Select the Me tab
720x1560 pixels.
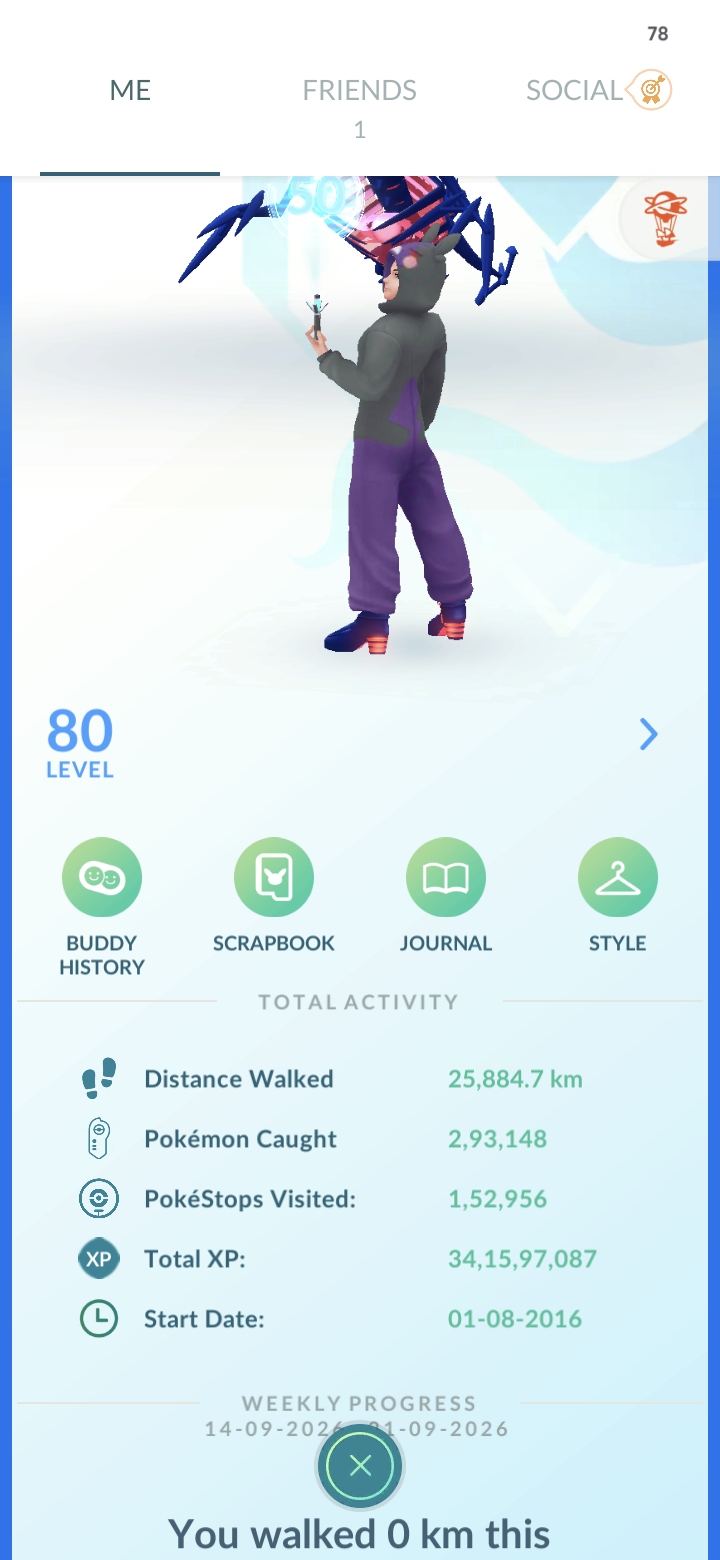coord(130,91)
